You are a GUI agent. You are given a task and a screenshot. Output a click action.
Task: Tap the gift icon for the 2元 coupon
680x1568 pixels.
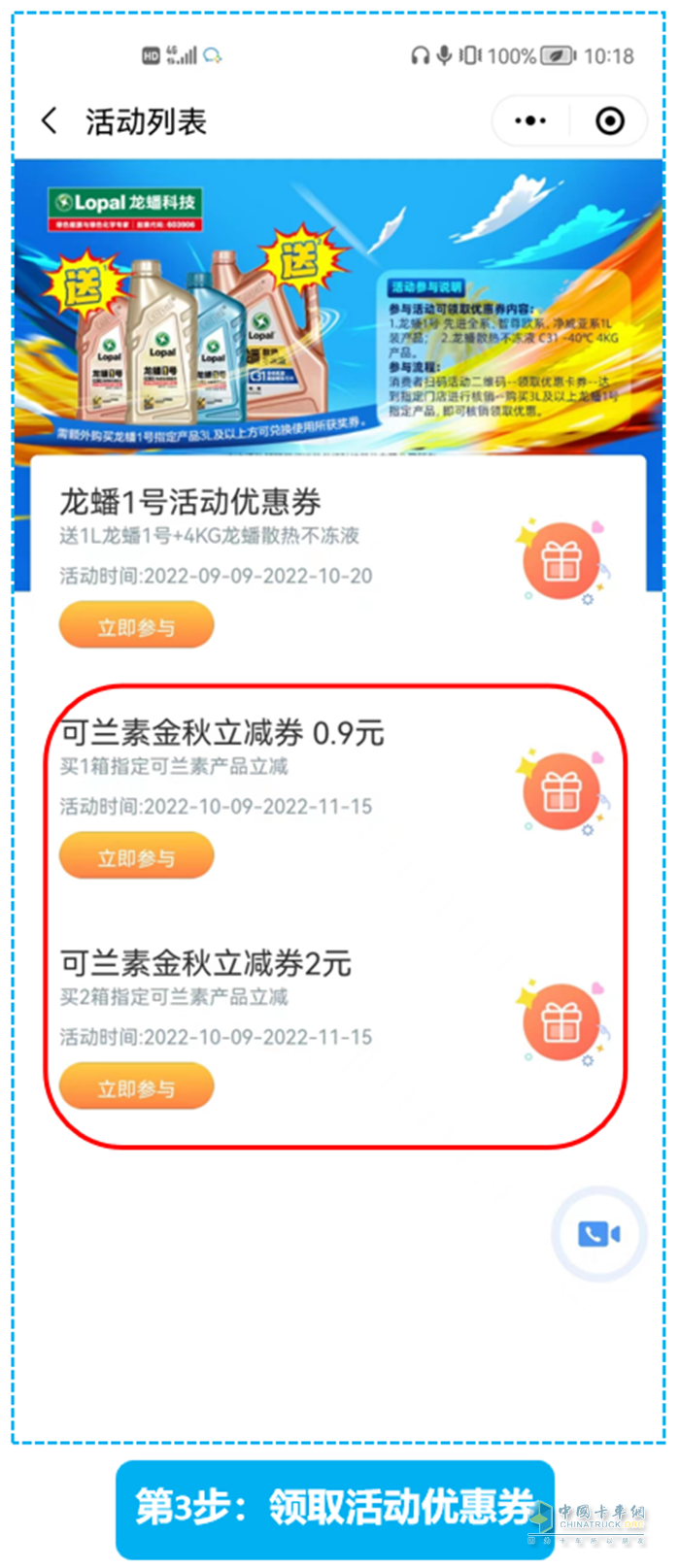[x=561, y=1022]
